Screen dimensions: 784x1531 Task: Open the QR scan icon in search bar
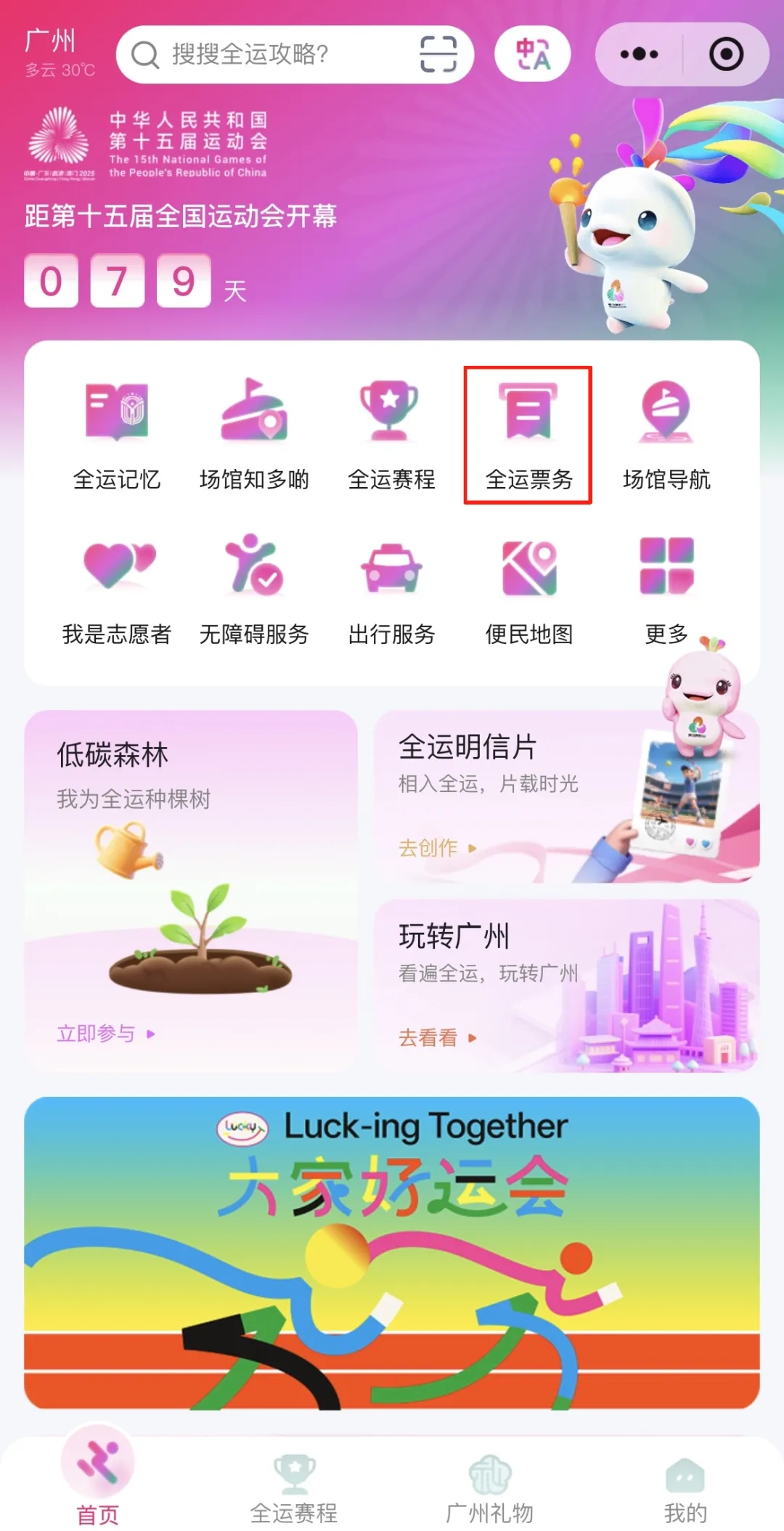coord(438,54)
